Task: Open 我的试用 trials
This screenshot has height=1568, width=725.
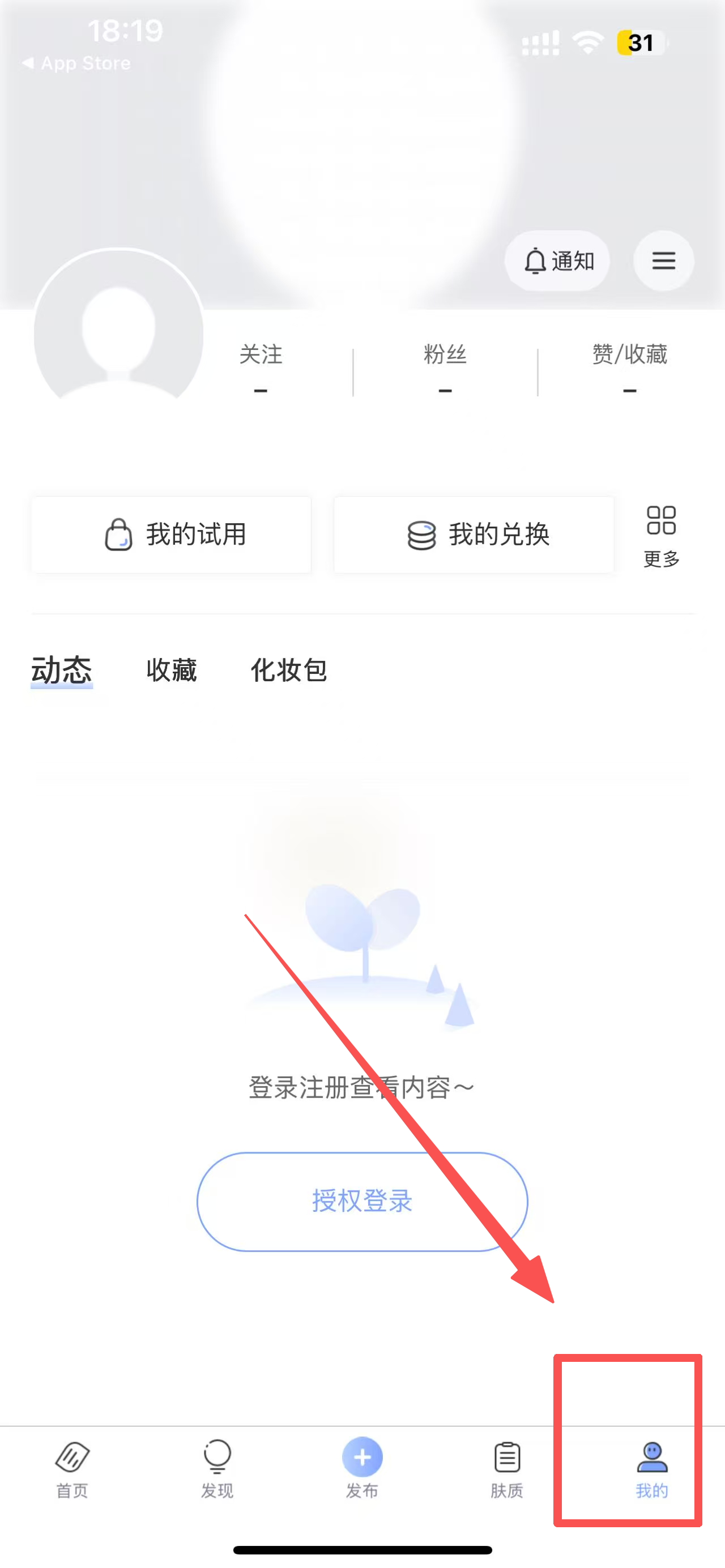Action: pyautogui.click(x=172, y=535)
